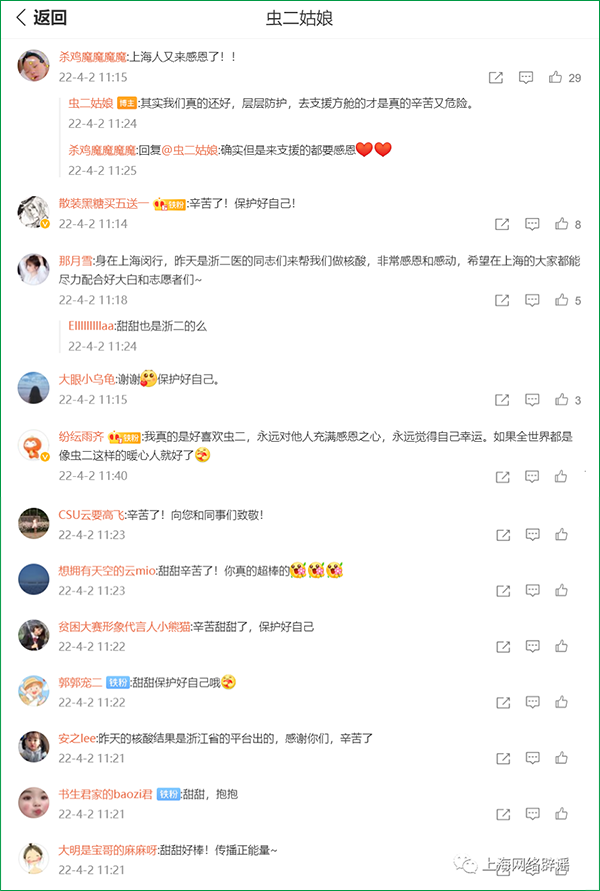
Task: Open 安之lee's profile name
Action: 77,738
